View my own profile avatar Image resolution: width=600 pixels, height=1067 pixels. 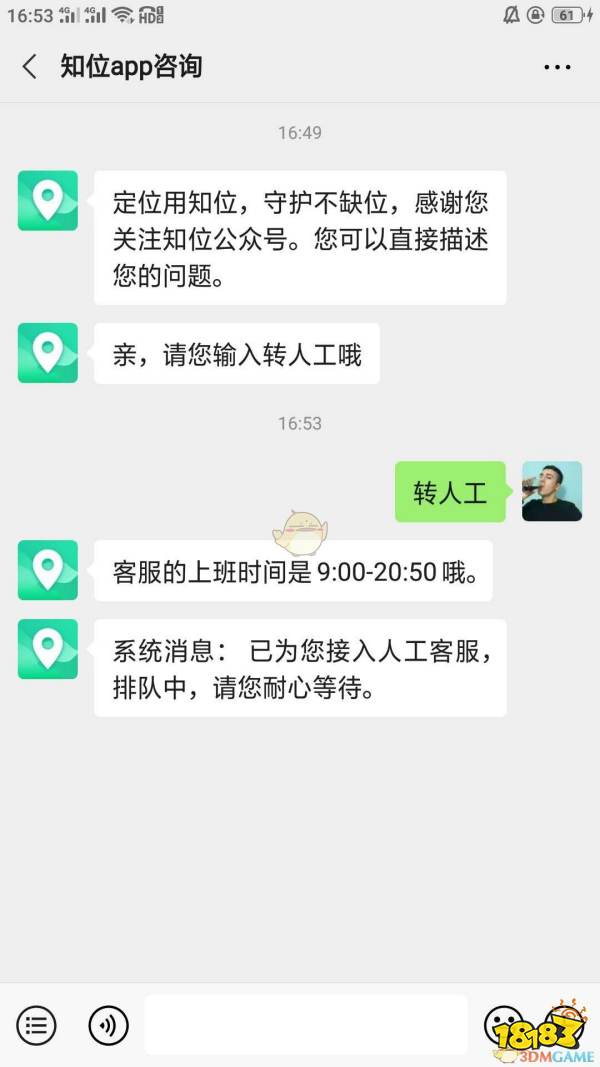(552, 491)
